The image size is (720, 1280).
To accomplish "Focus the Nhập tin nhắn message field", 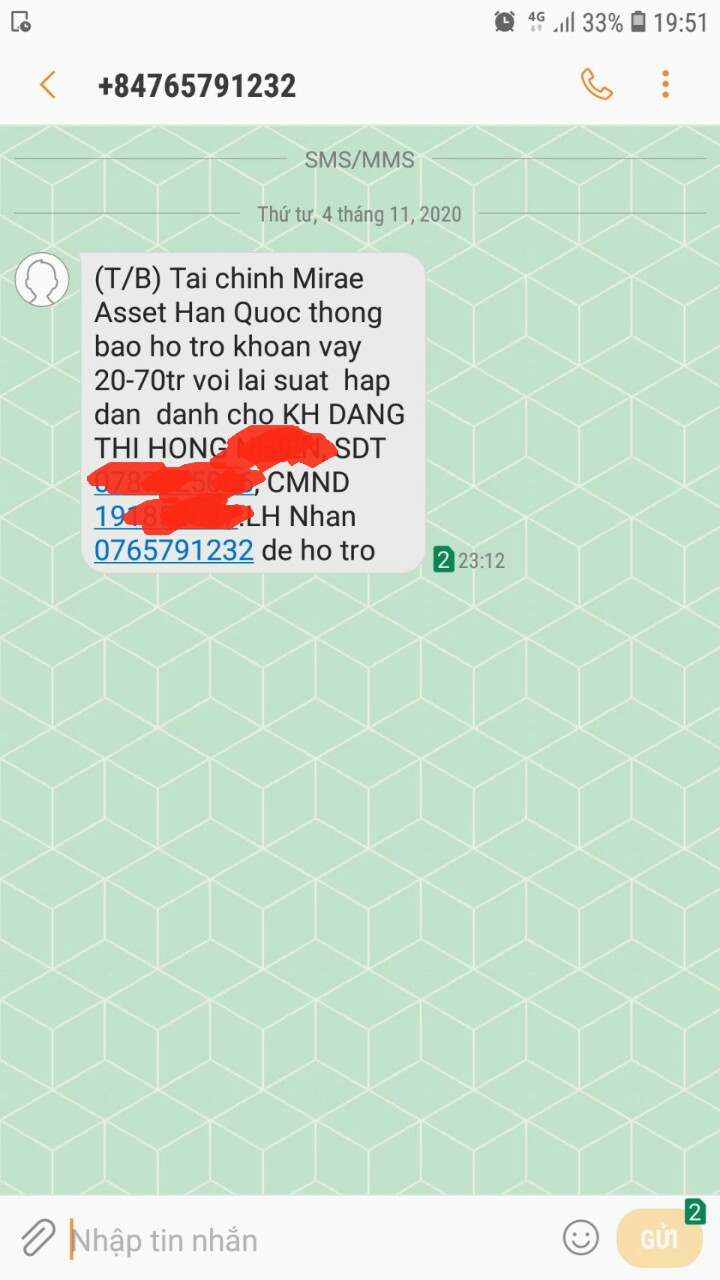I will pyautogui.click(x=300, y=1240).
